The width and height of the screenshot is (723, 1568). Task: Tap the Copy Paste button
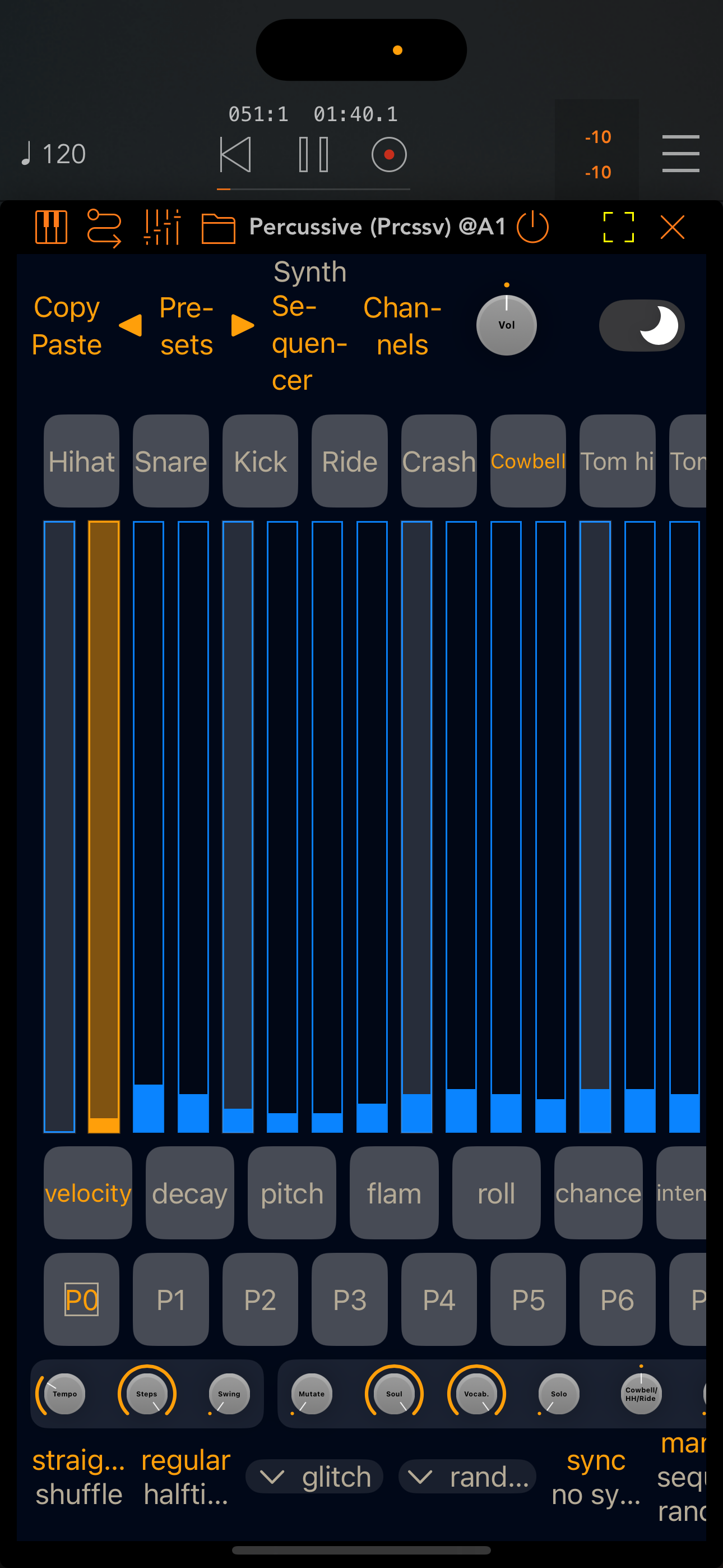(66, 326)
